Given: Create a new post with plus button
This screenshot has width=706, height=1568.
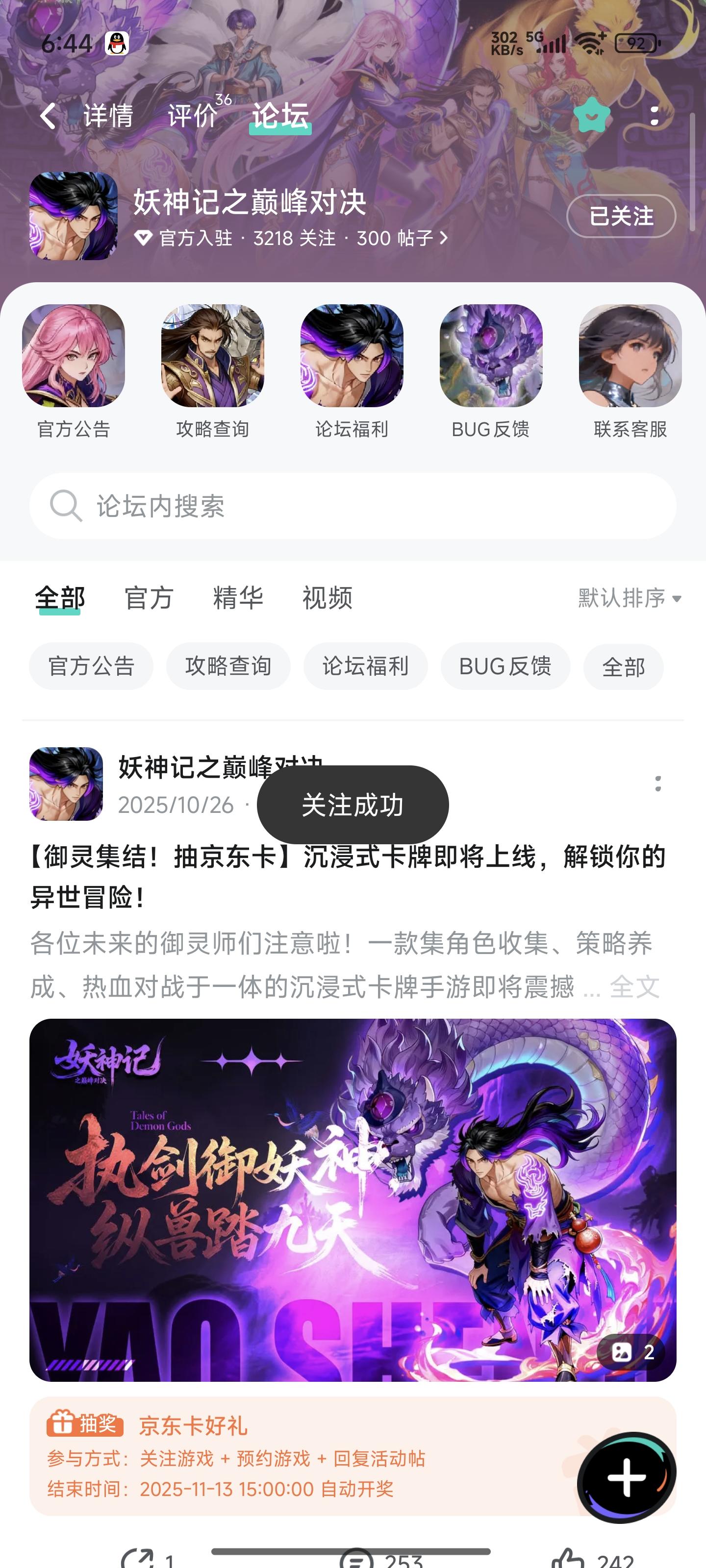Looking at the screenshot, I should tap(626, 1477).
